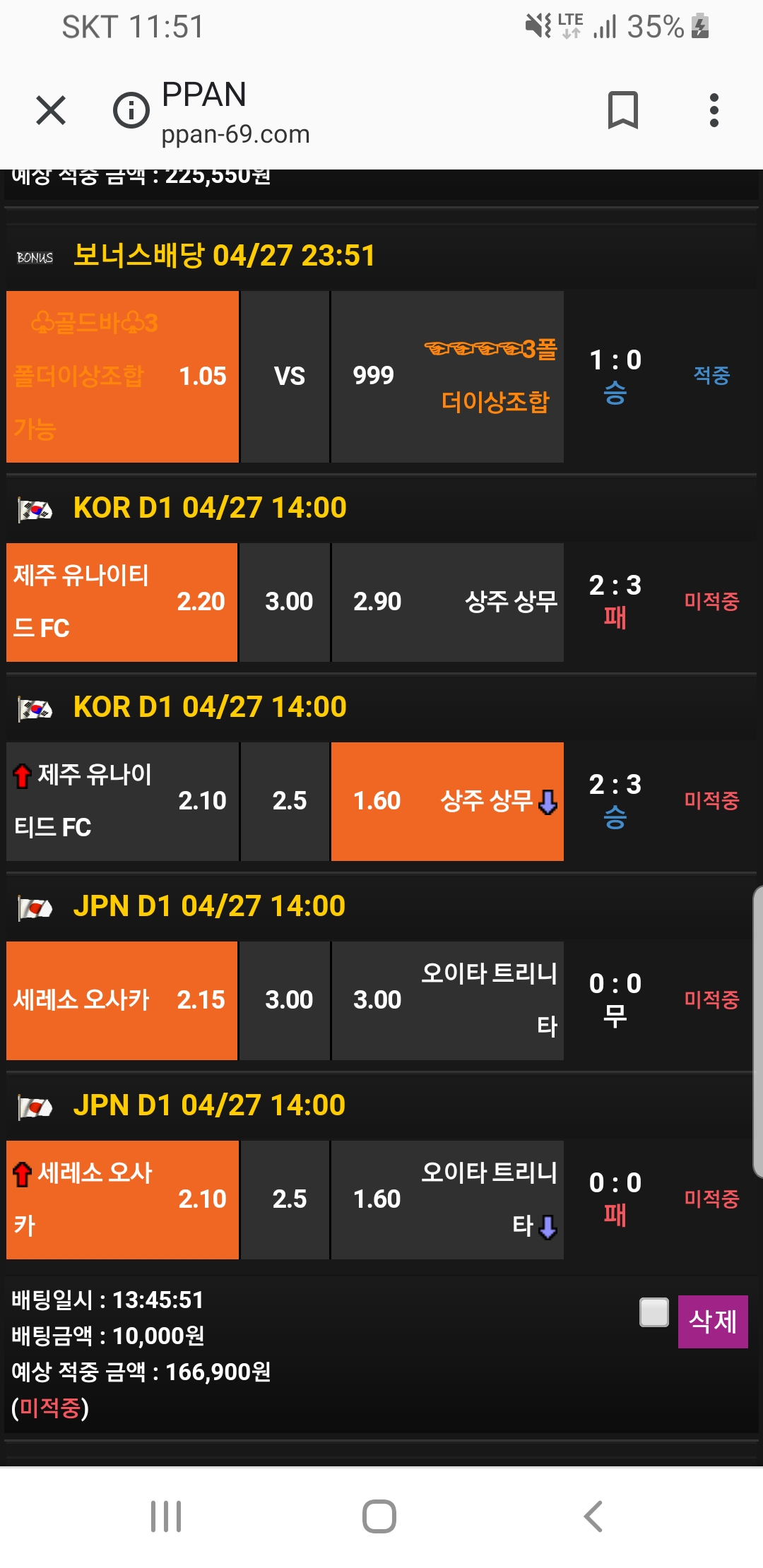Bookmark the PPAN page
This screenshot has width=763, height=1568.
(622, 110)
